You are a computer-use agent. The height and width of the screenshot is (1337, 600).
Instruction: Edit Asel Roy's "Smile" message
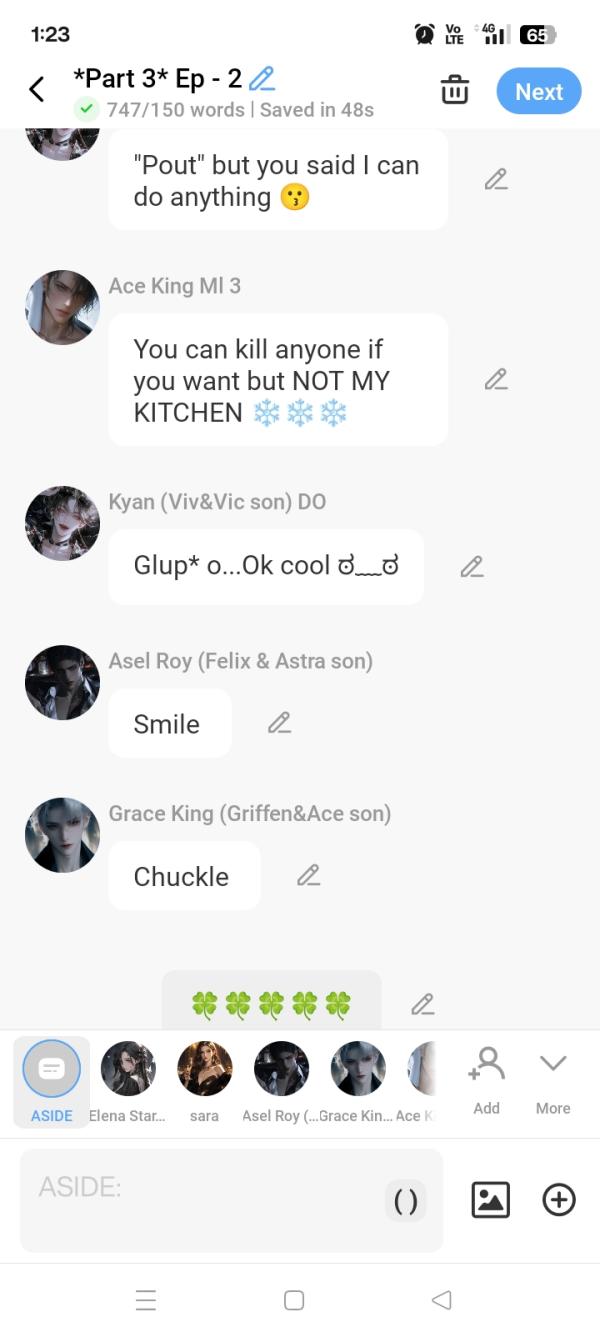[x=280, y=723]
